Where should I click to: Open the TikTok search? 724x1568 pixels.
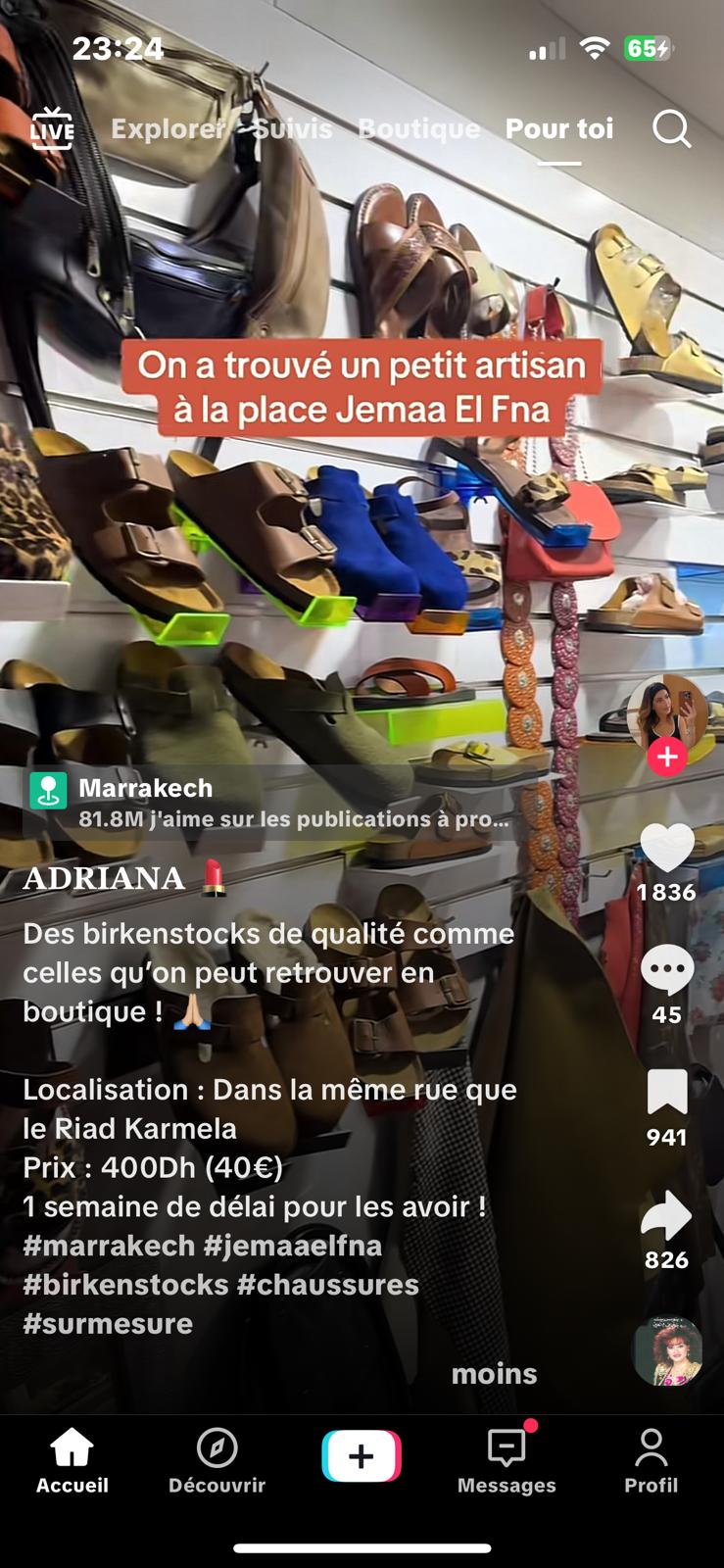click(673, 127)
